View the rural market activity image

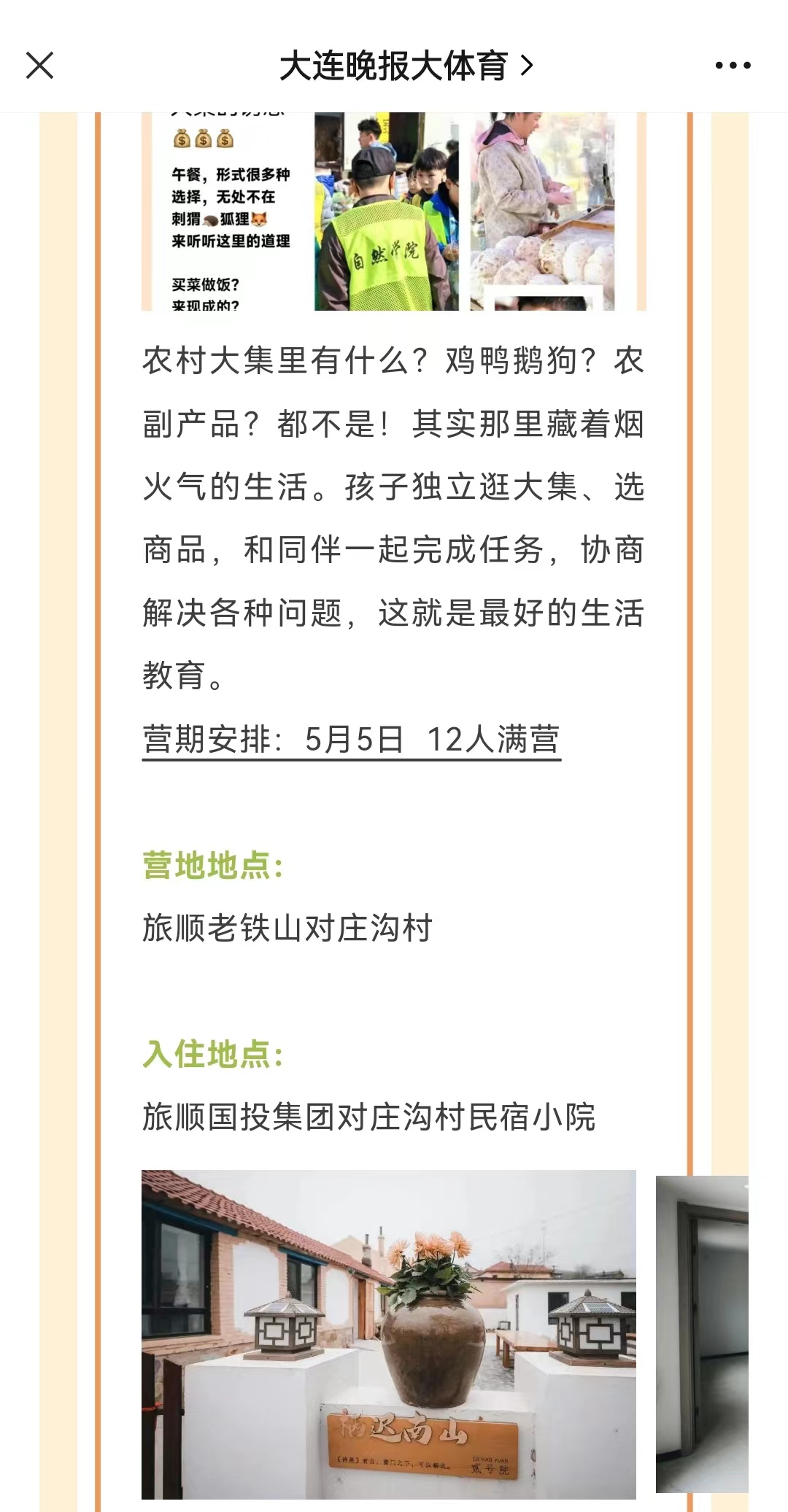click(394, 212)
